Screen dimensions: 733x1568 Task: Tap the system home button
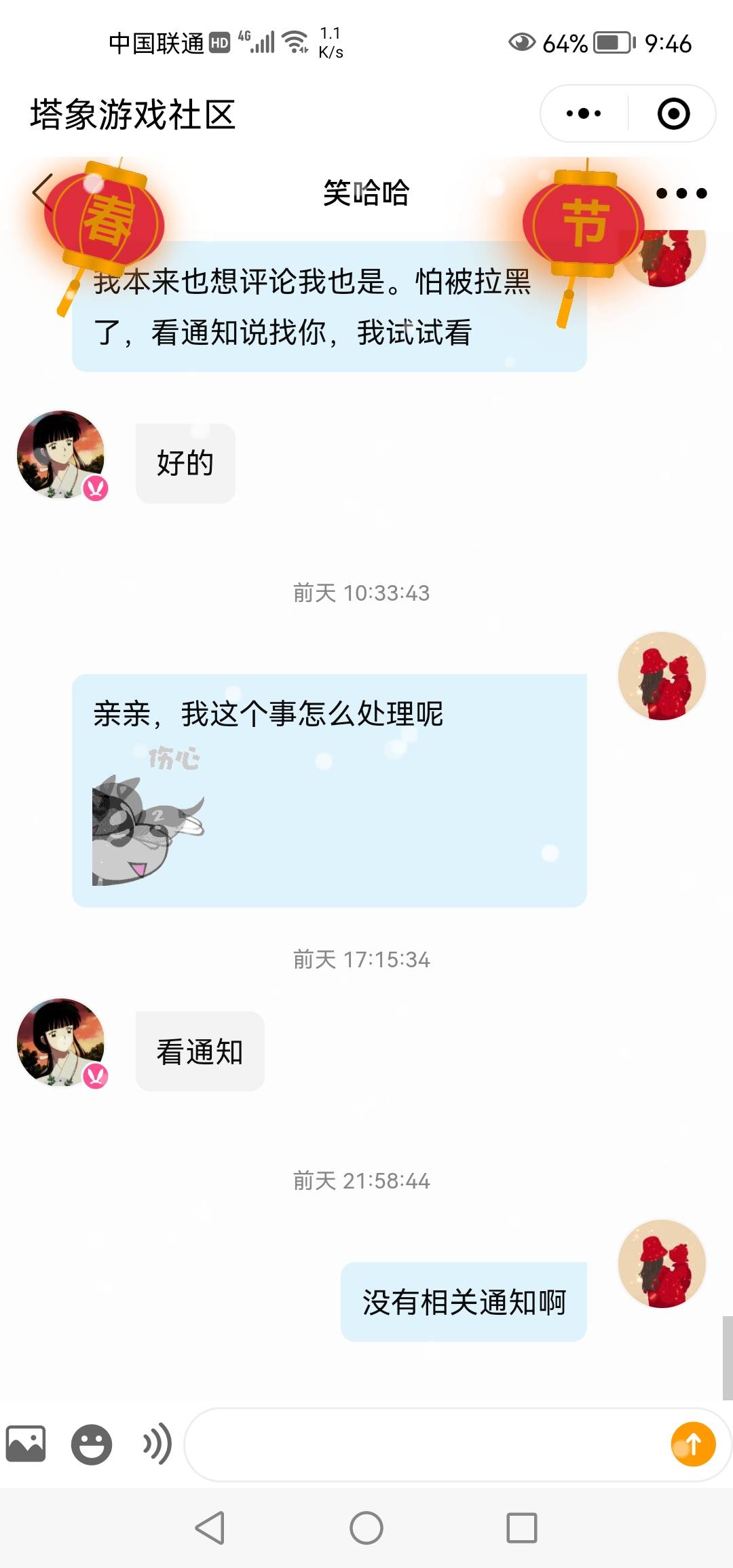[x=366, y=1529]
